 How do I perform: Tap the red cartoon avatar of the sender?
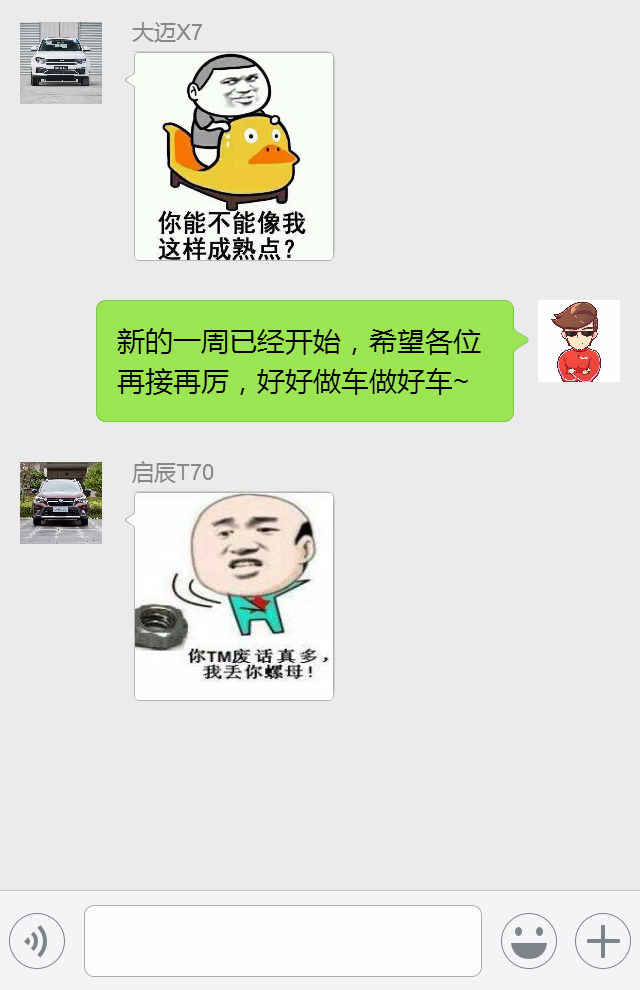point(579,341)
